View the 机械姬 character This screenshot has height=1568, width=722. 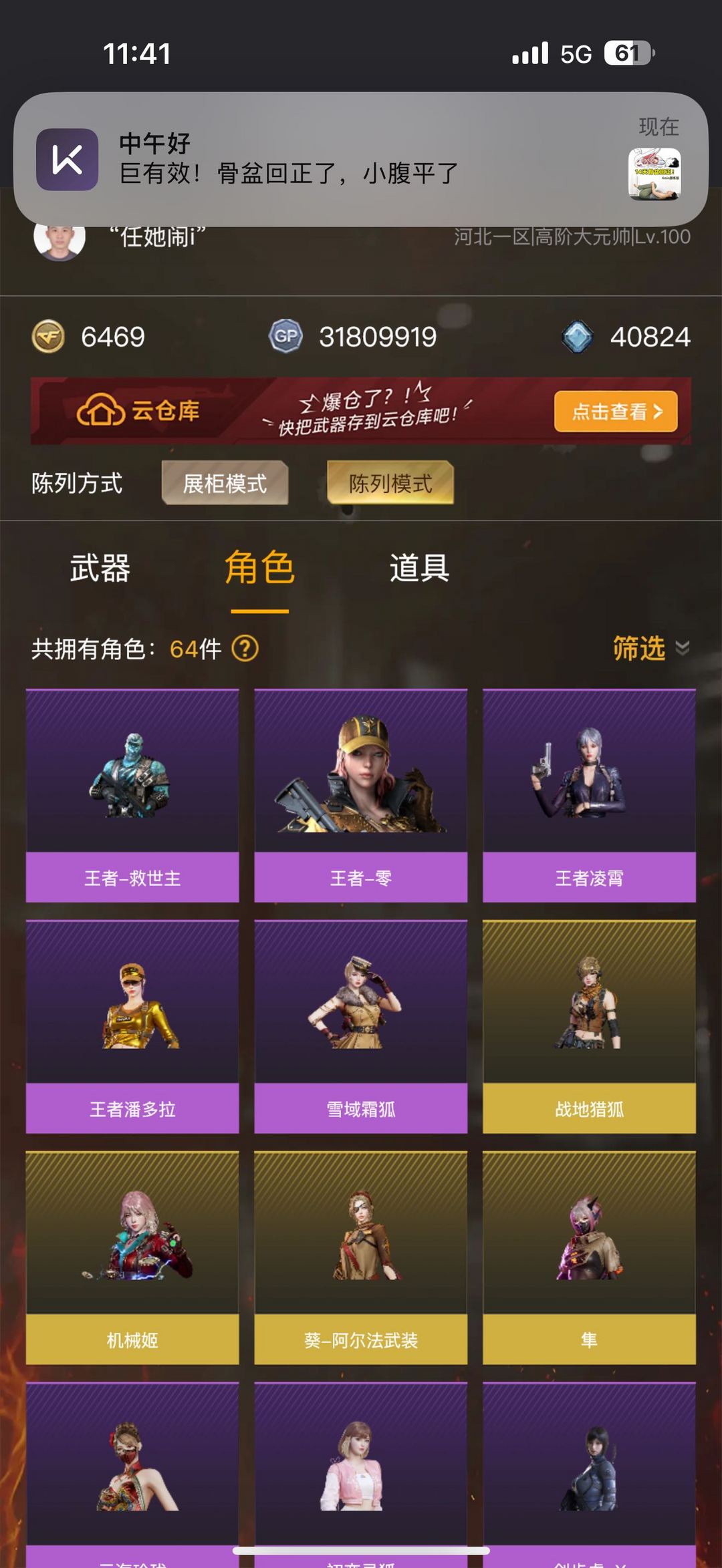coord(132,1257)
